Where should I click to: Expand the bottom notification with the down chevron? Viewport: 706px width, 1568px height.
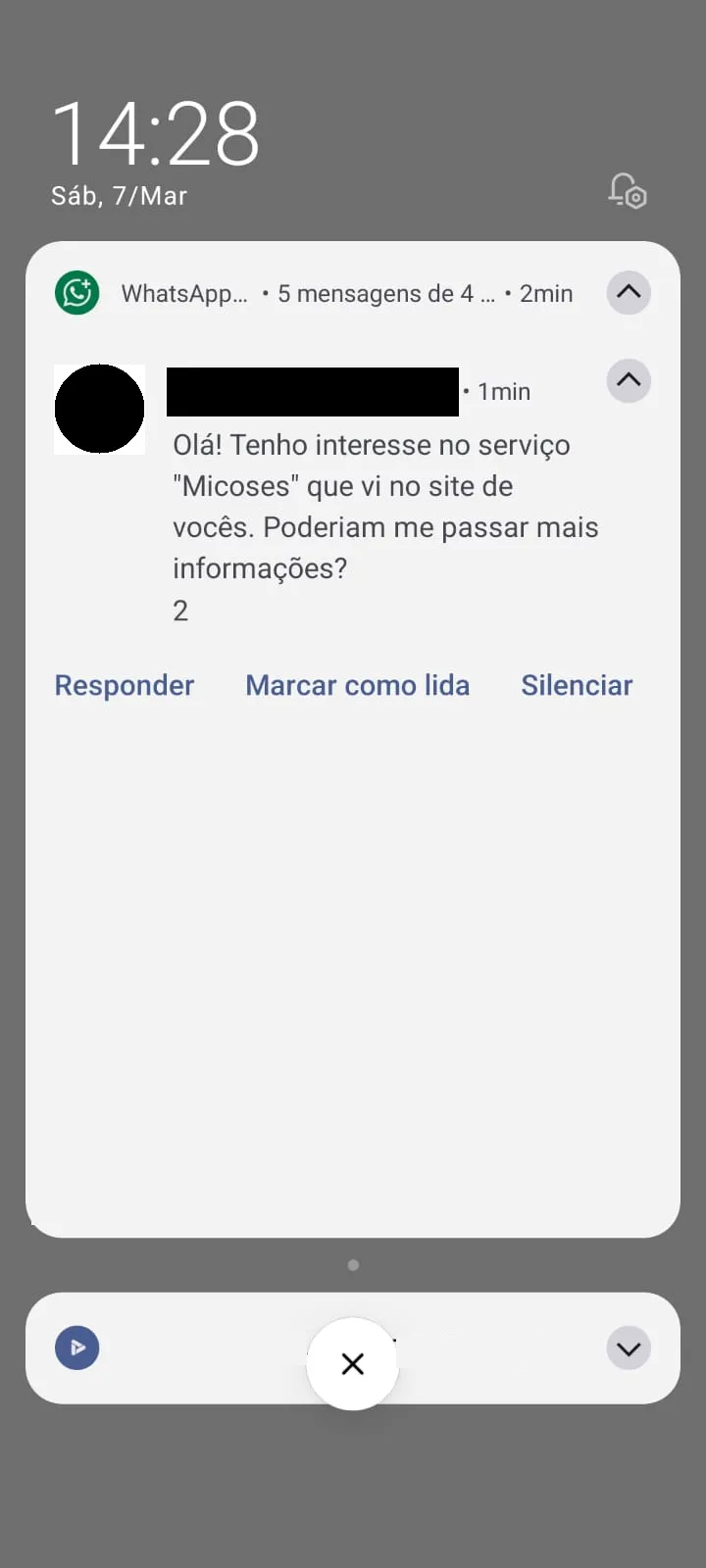click(x=628, y=1347)
